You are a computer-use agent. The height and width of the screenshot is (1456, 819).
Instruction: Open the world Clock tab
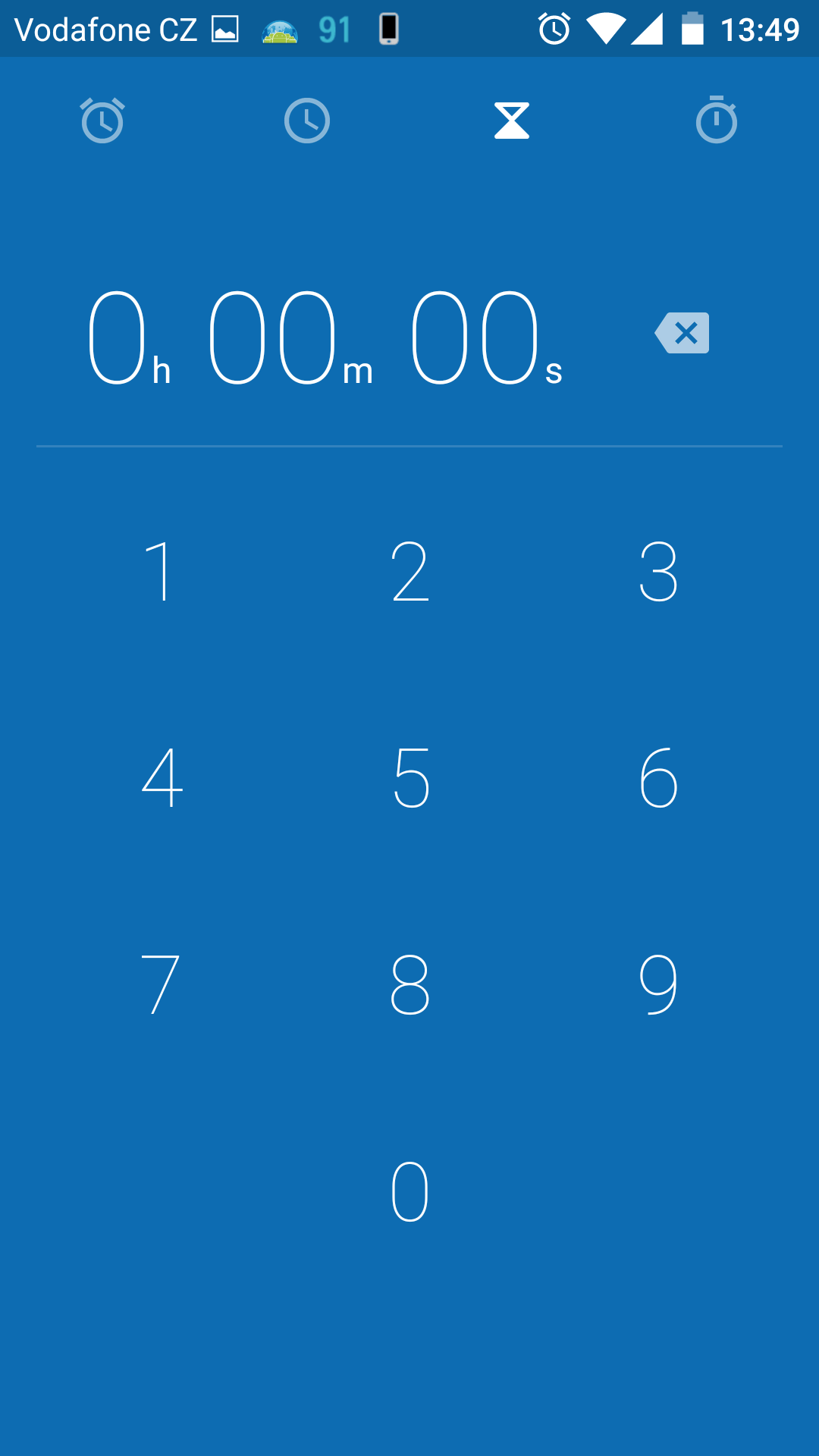[x=307, y=121]
